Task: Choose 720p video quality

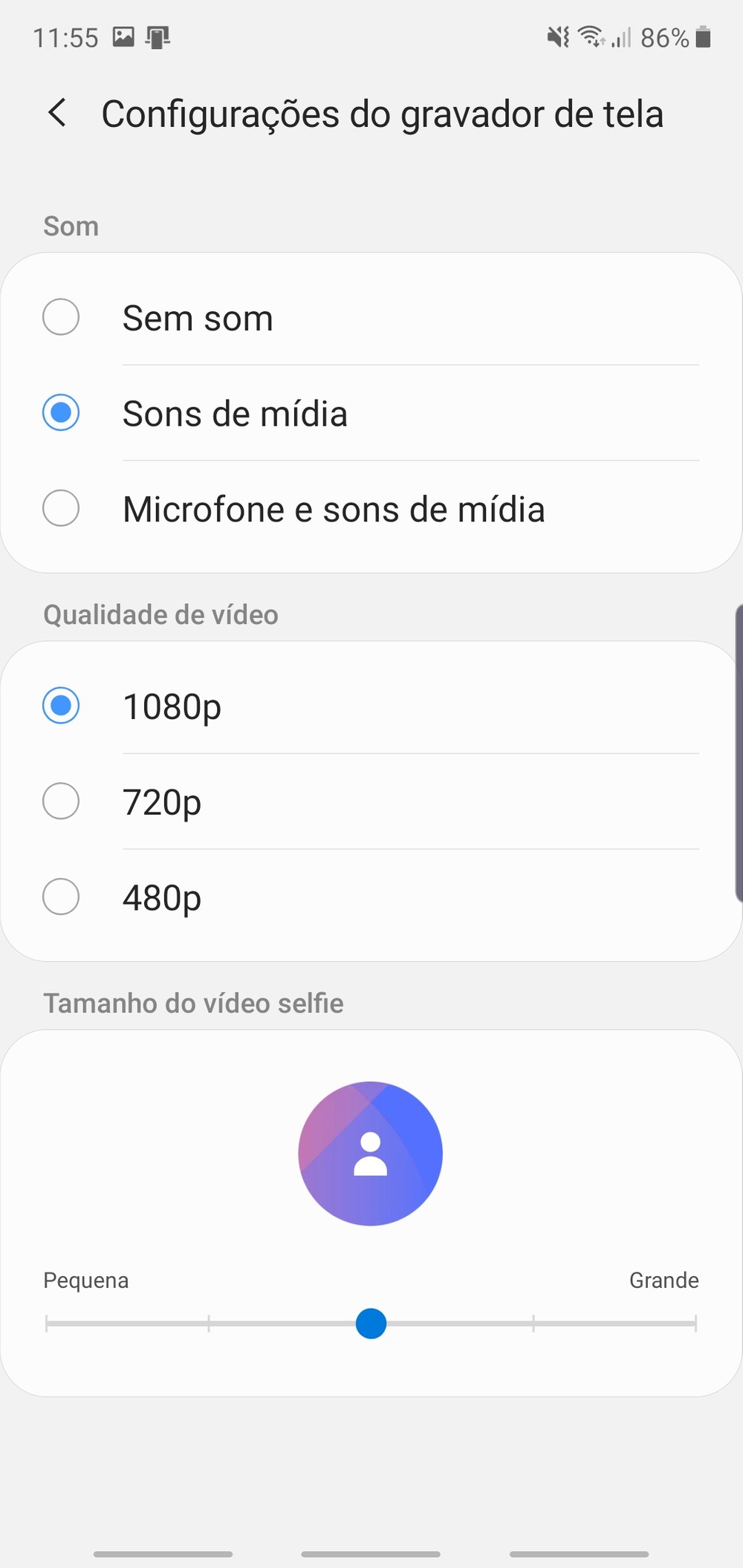Action: (x=61, y=801)
